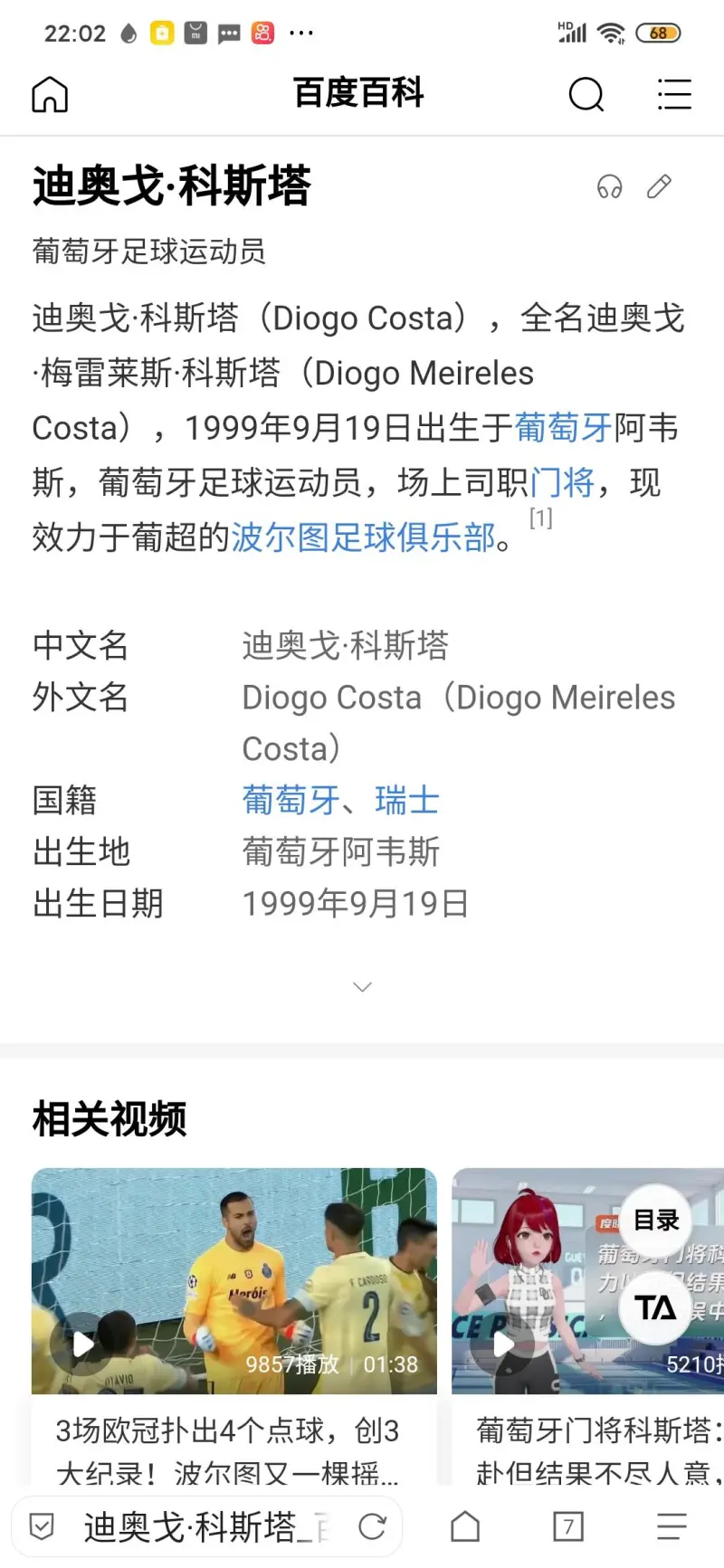
Task: Tap the TA floating button
Action: coord(656,1307)
